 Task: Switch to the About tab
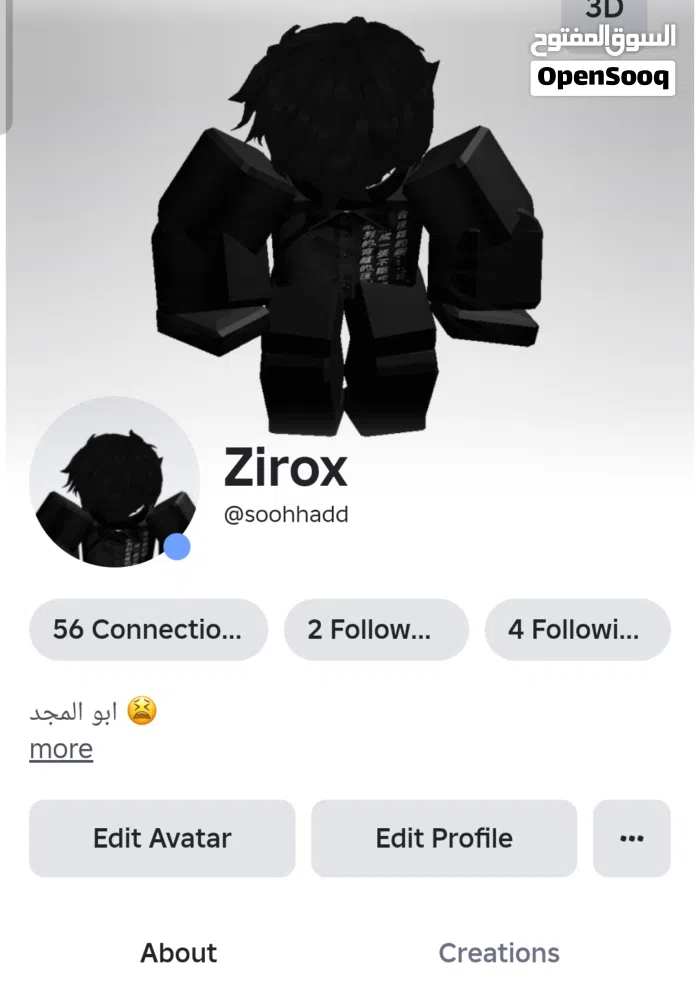(179, 953)
